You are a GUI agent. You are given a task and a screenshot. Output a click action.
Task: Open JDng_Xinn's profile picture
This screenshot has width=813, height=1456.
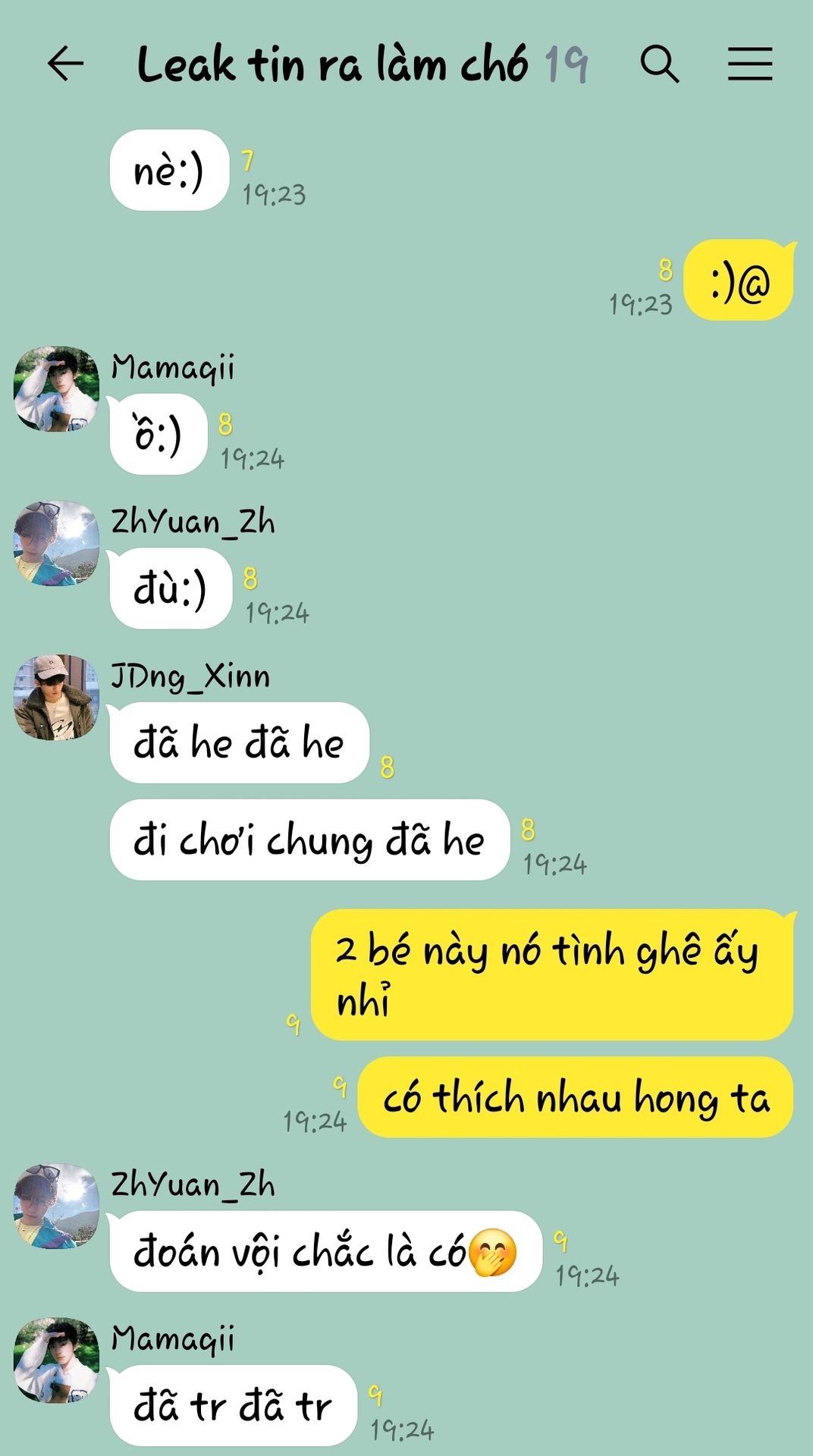pyautogui.click(x=56, y=697)
